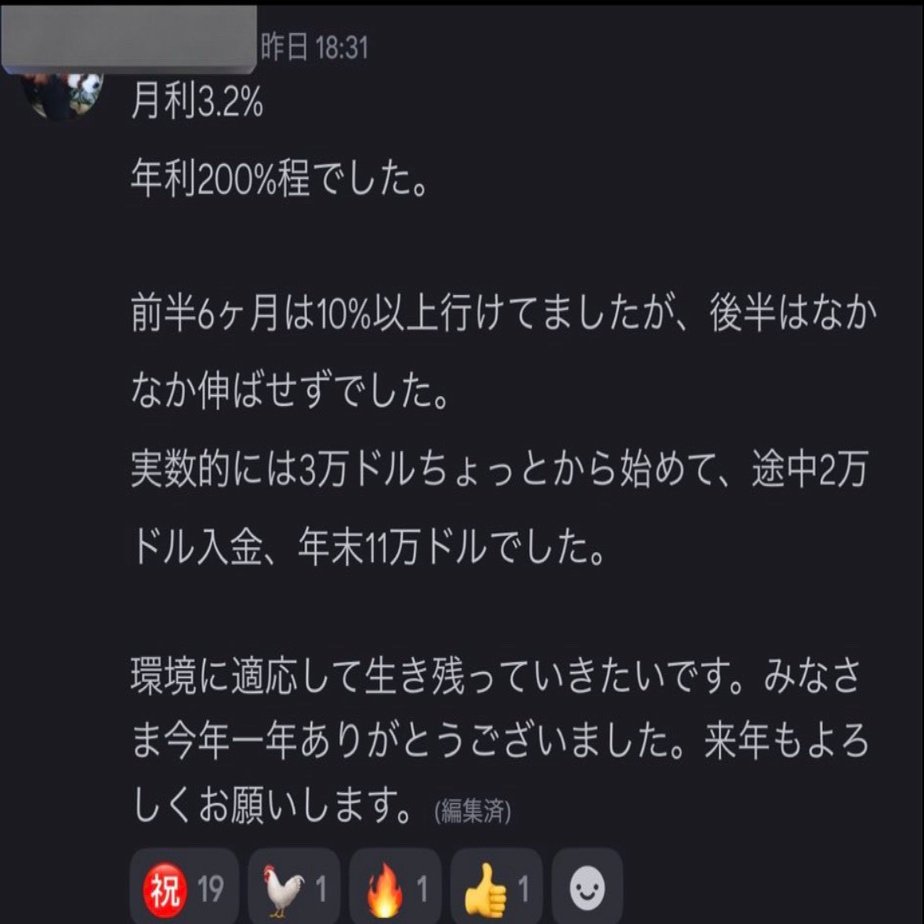Screen dimensions: 924x924
Task: Add the rooster emoji reaction
Action: [x=294, y=888]
